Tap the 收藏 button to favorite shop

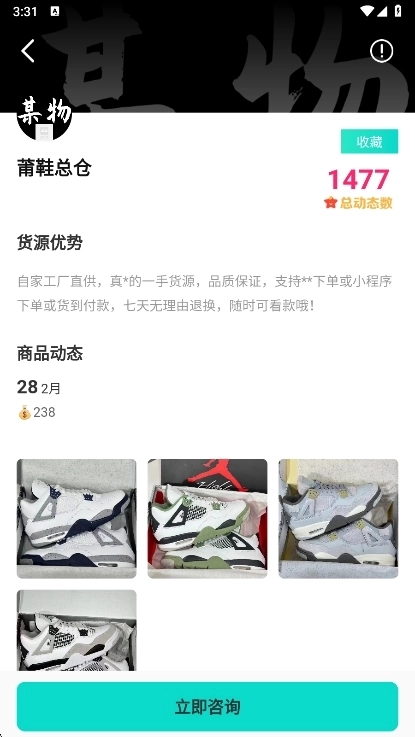tap(369, 141)
